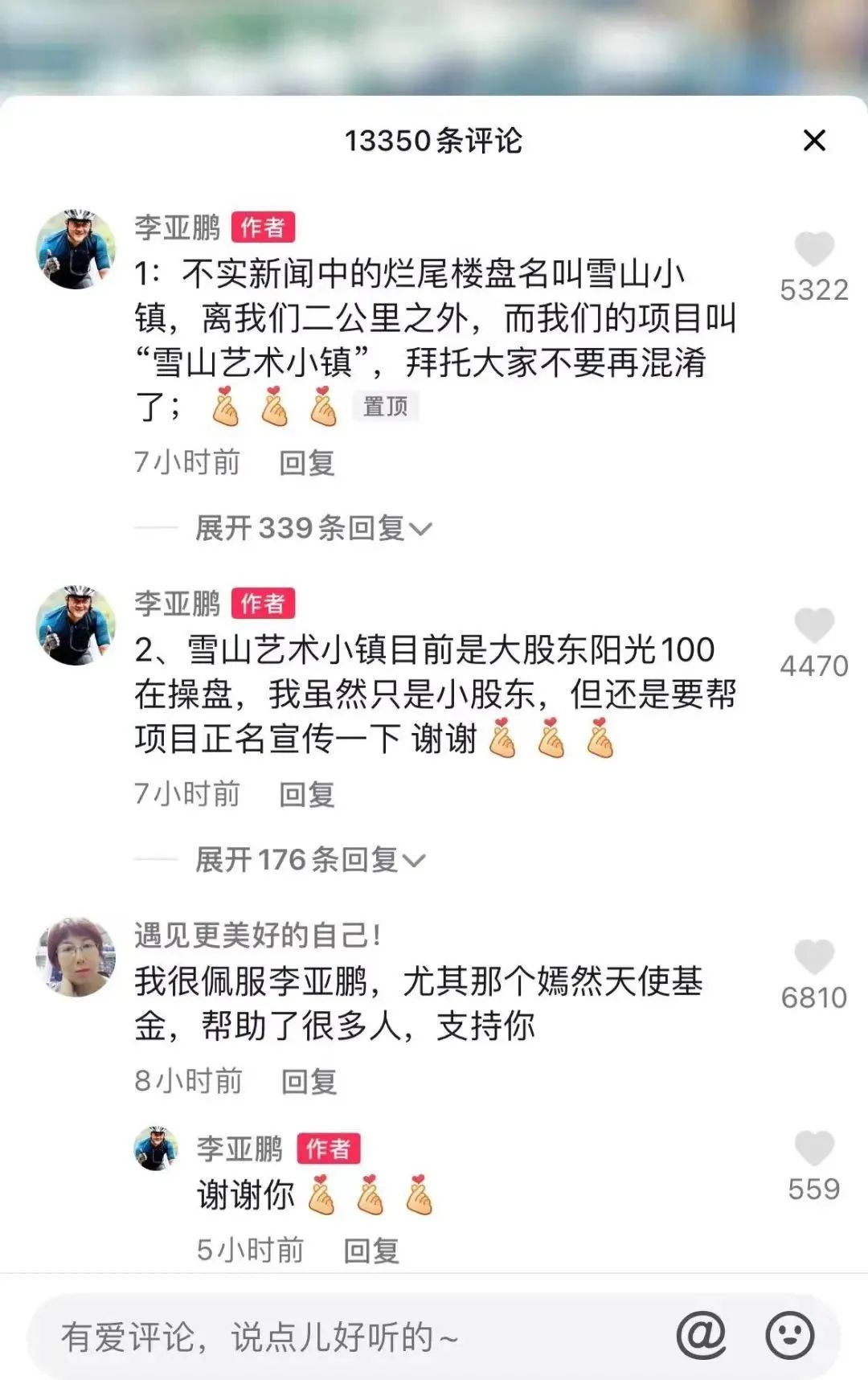Reply to 遇见更美好的自己's comment
The width and height of the screenshot is (868, 1380).
tap(309, 1082)
